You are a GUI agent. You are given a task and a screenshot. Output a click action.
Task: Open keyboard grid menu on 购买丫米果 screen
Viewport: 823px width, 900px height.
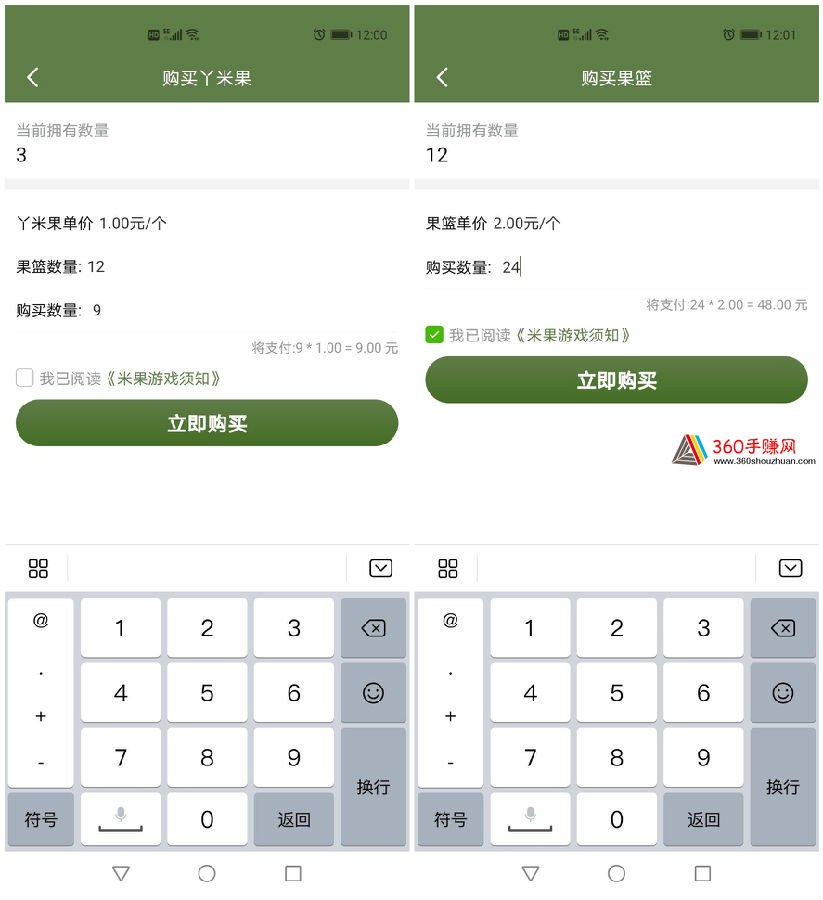pyautogui.click(x=38, y=568)
